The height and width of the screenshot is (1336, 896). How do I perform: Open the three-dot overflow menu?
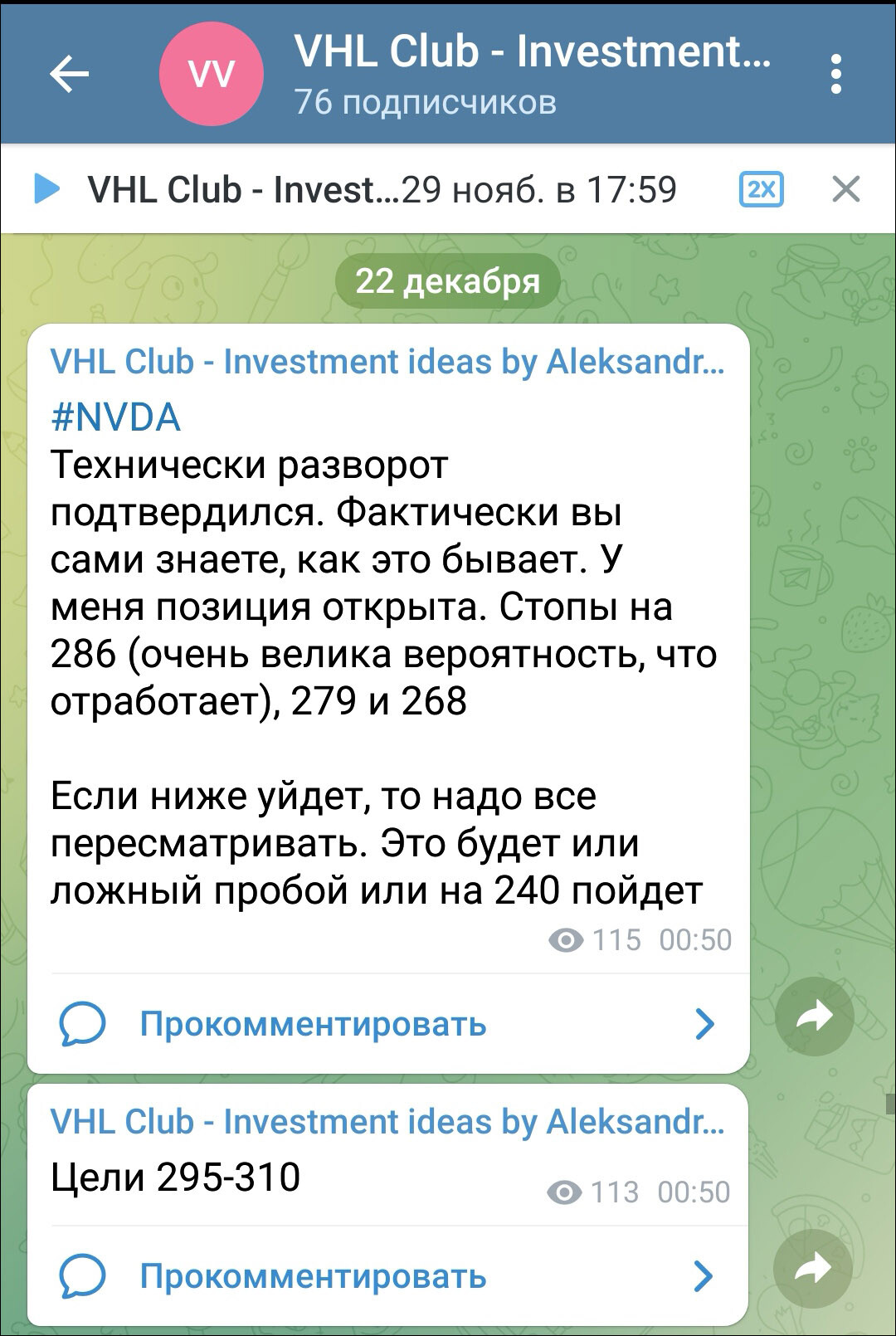click(x=835, y=75)
